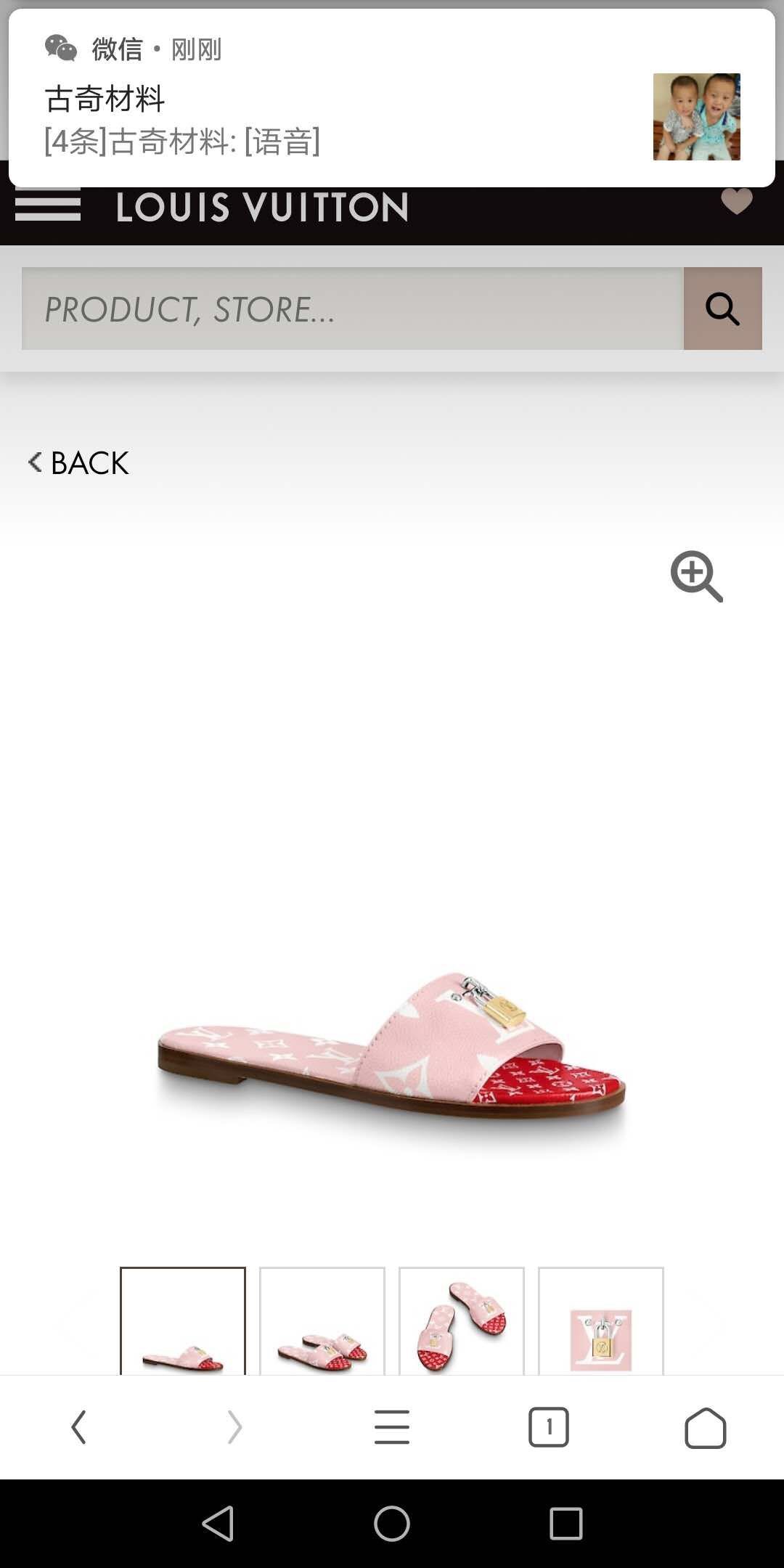The image size is (784, 1568).
Task: Tap the search magnifier button
Action: pyautogui.click(x=722, y=309)
